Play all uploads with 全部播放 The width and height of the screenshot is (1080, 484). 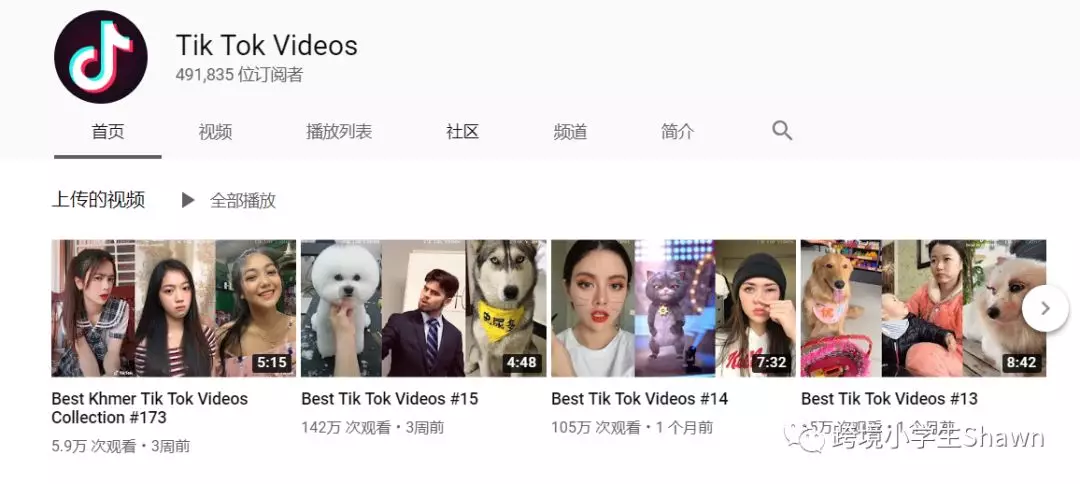[229, 200]
